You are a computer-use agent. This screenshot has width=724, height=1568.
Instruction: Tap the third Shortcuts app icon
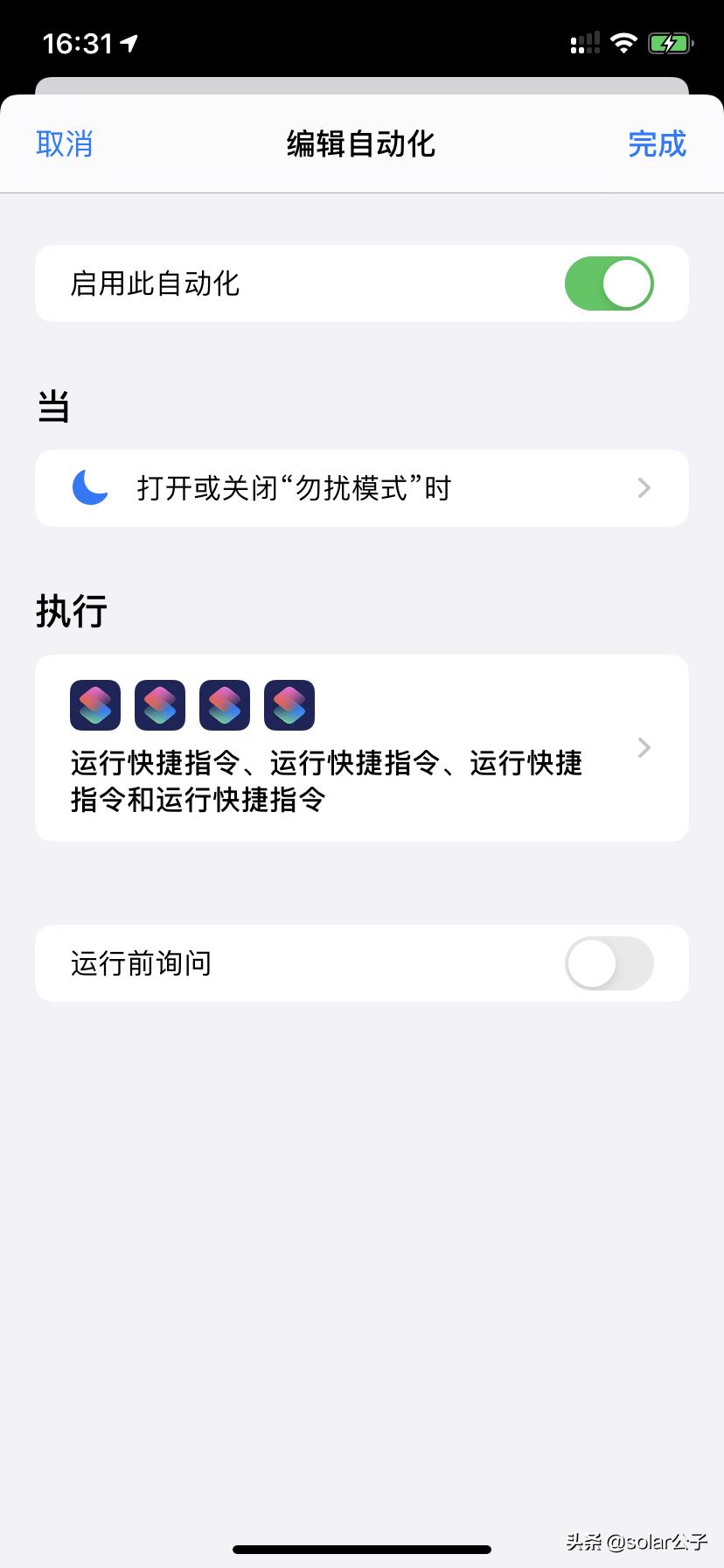click(x=224, y=704)
